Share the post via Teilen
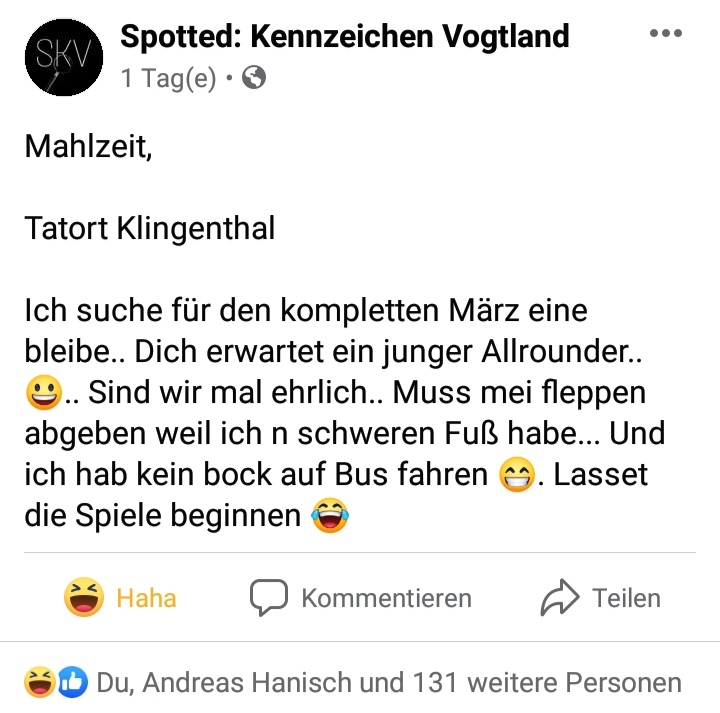 click(x=601, y=598)
